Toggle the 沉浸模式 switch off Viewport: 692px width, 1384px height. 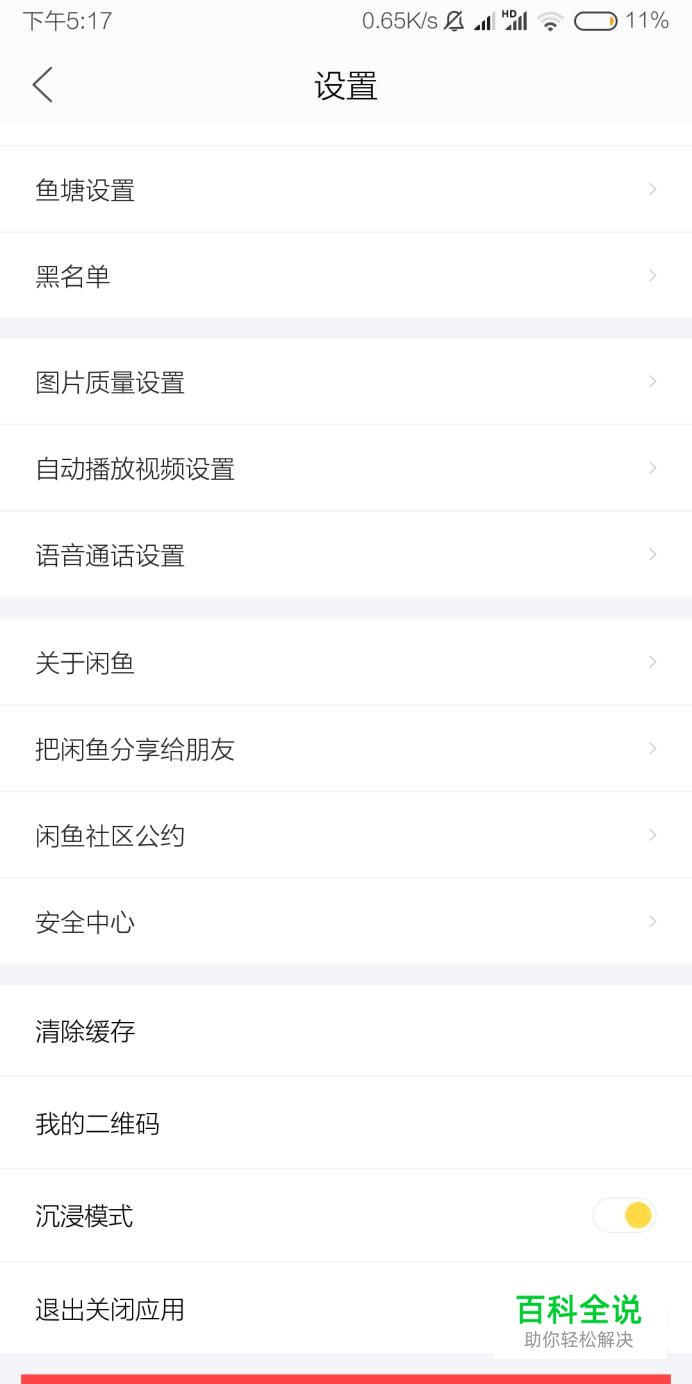pyautogui.click(x=625, y=1215)
